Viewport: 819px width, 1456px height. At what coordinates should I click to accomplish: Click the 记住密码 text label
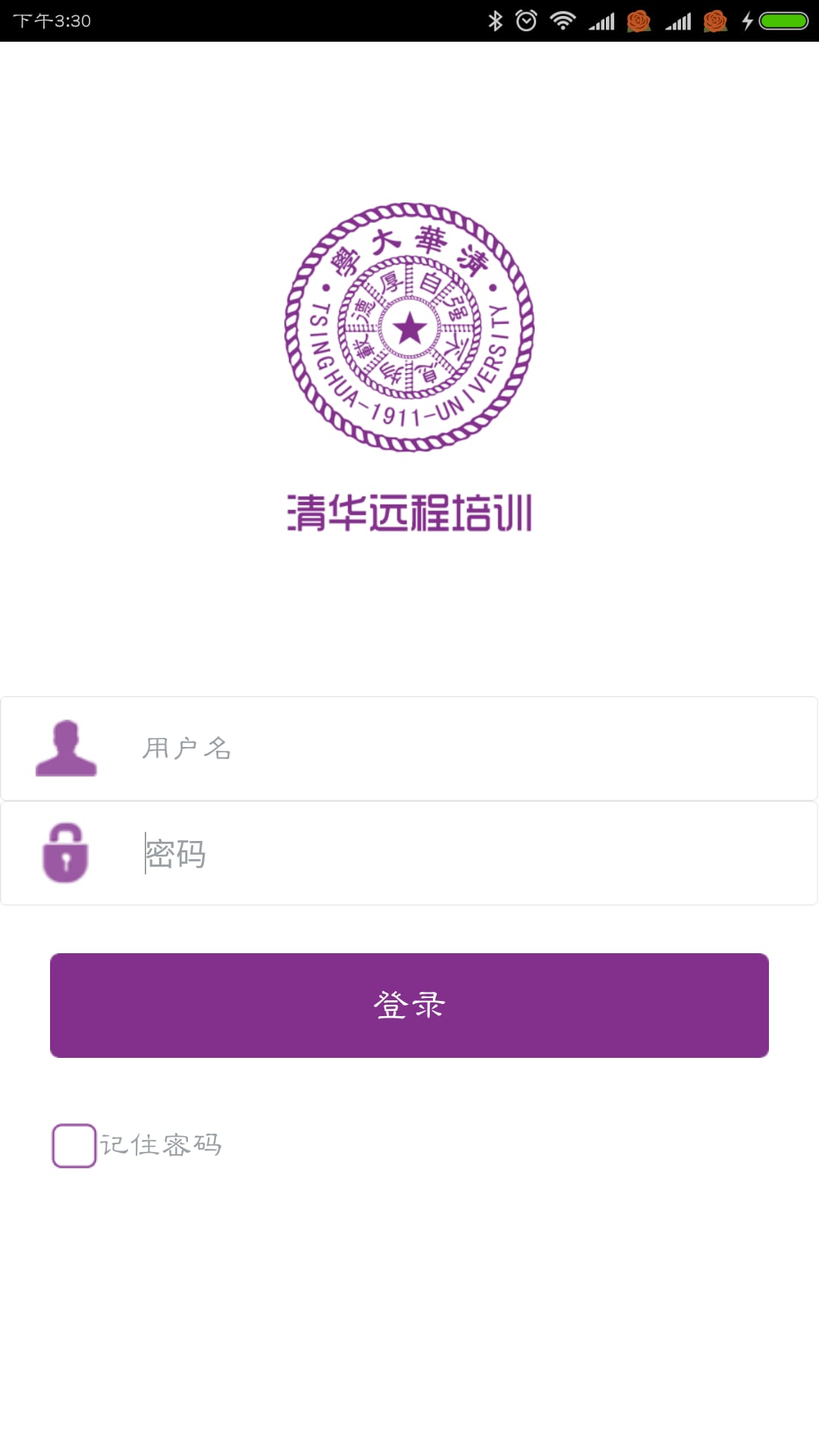(x=162, y=1146)
